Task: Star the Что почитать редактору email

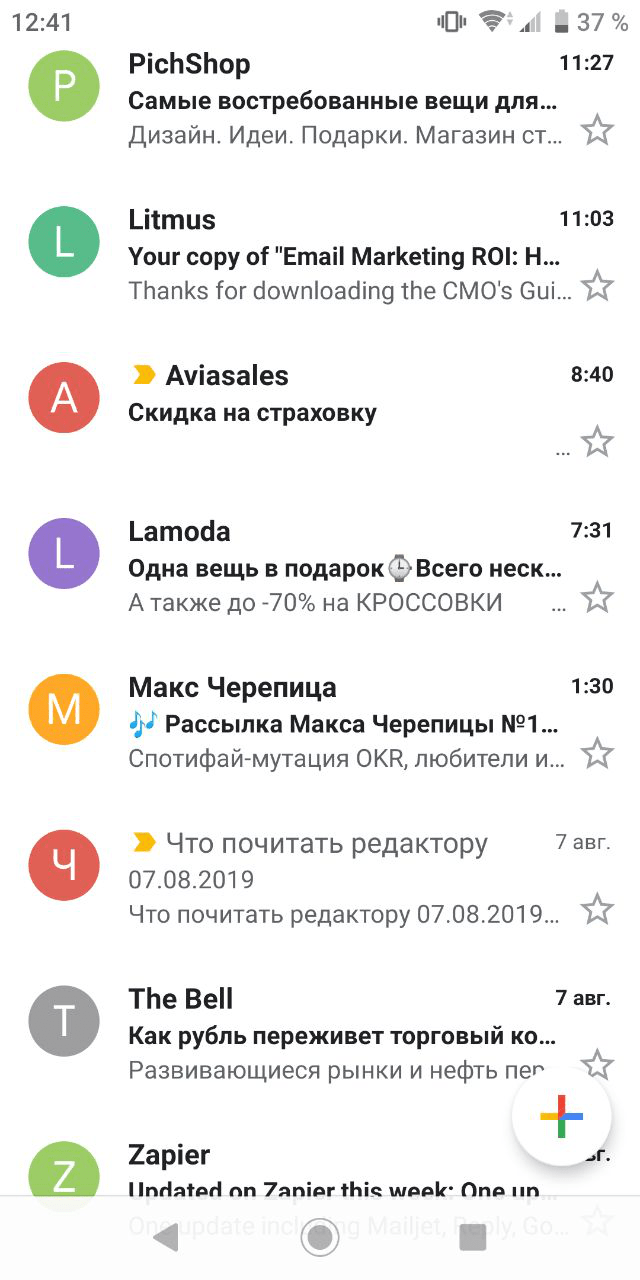Action: (597, 909)
